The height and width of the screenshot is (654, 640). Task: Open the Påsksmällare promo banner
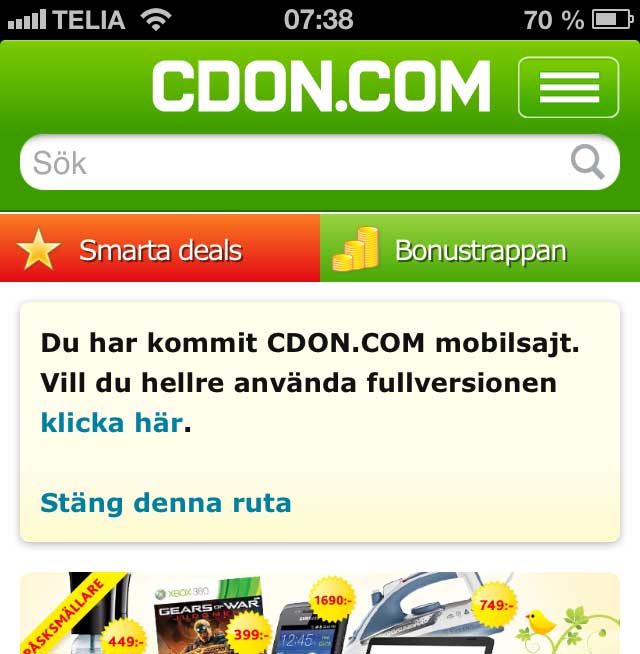click(x=320, y=614)
